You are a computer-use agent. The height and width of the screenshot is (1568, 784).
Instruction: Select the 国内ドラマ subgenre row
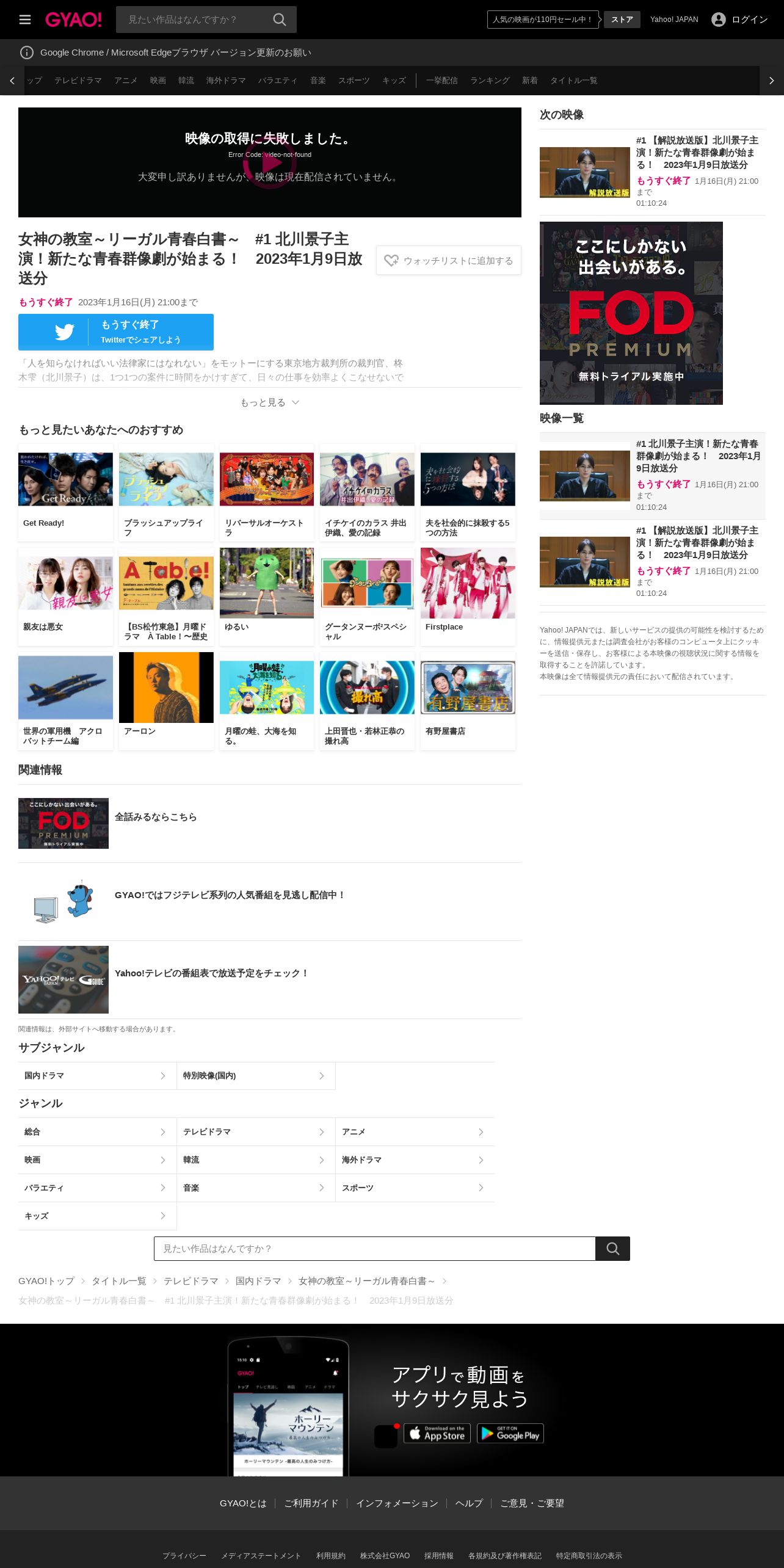(x=97, y=1076)
